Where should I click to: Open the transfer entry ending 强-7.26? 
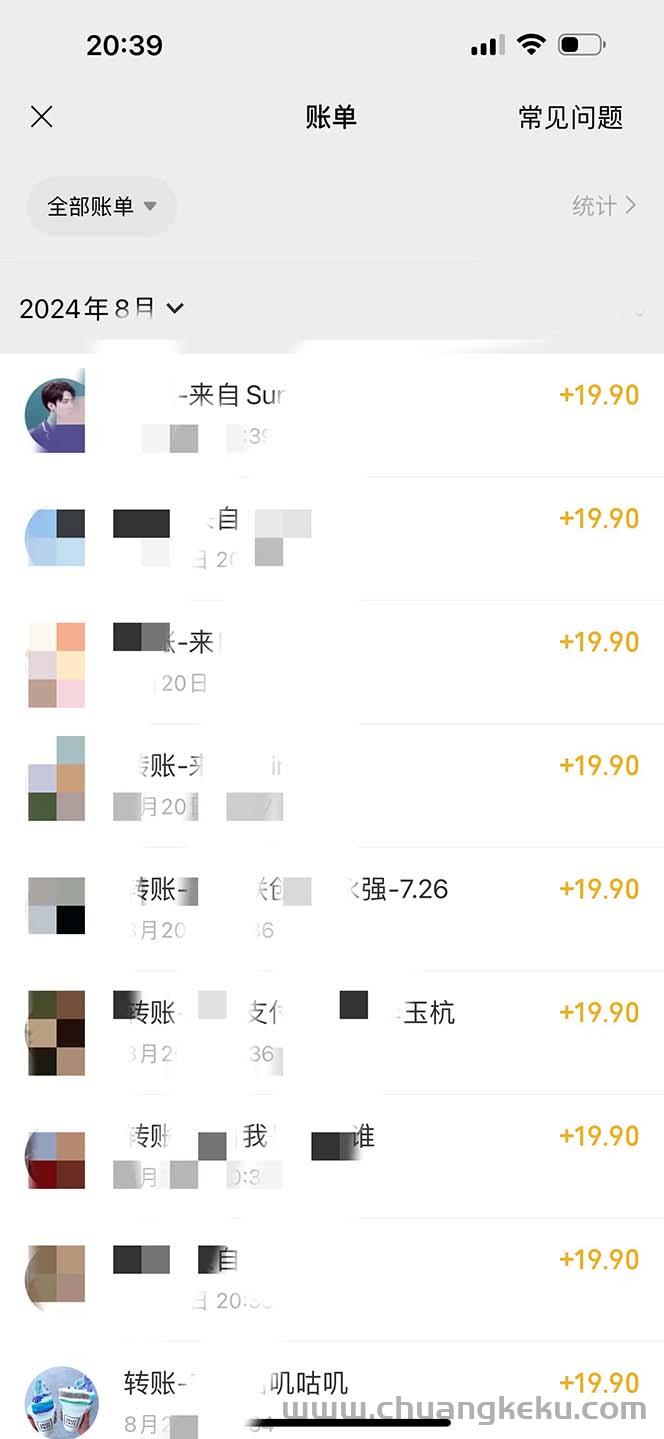click(x=332, y=909)
